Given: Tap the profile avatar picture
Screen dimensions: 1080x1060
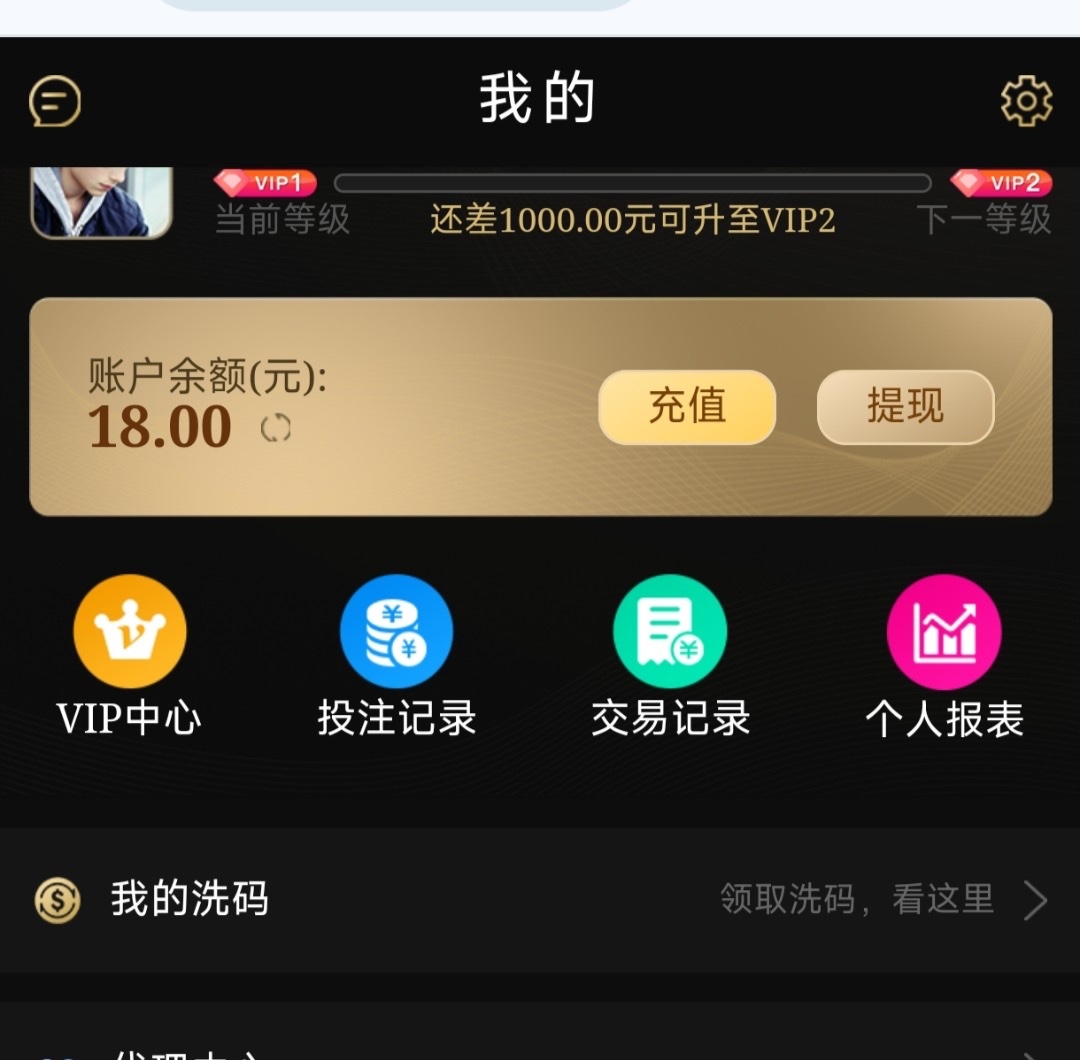Looking at the screenshot, I should coord(101,202).
